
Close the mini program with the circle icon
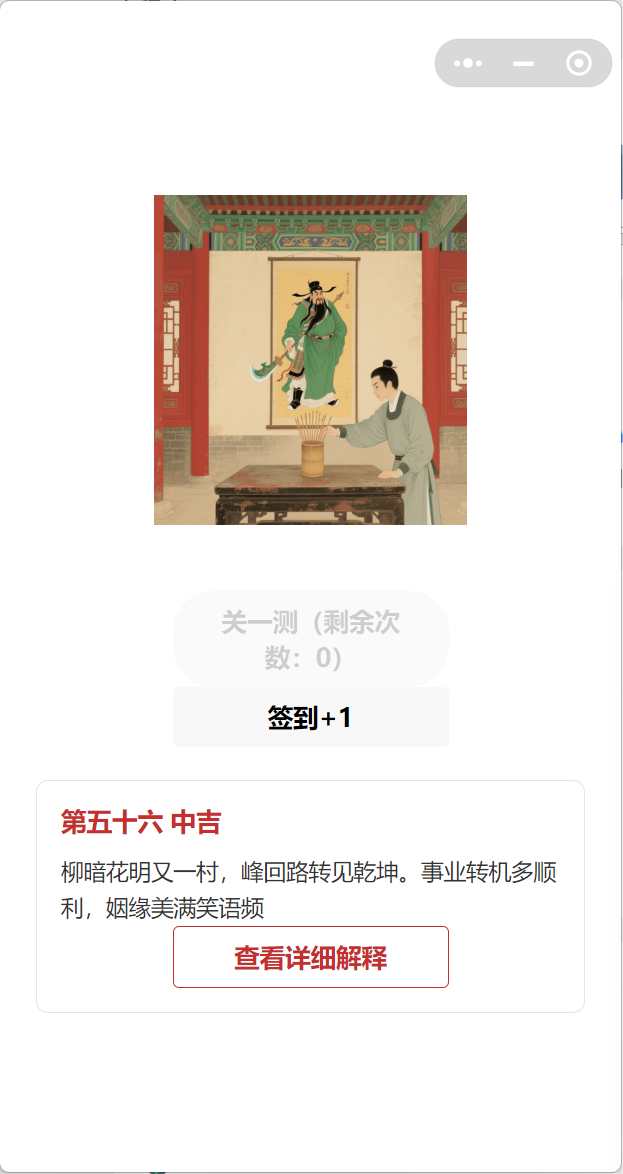pos(578,63)
